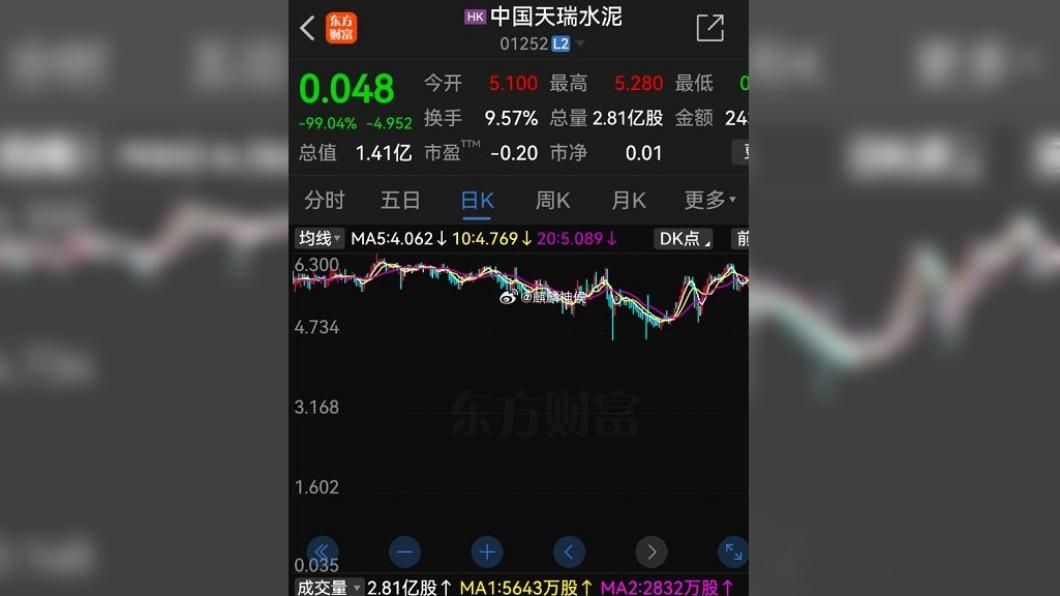
Task: Open the 月K monthly chart
Action: (628, 200)
